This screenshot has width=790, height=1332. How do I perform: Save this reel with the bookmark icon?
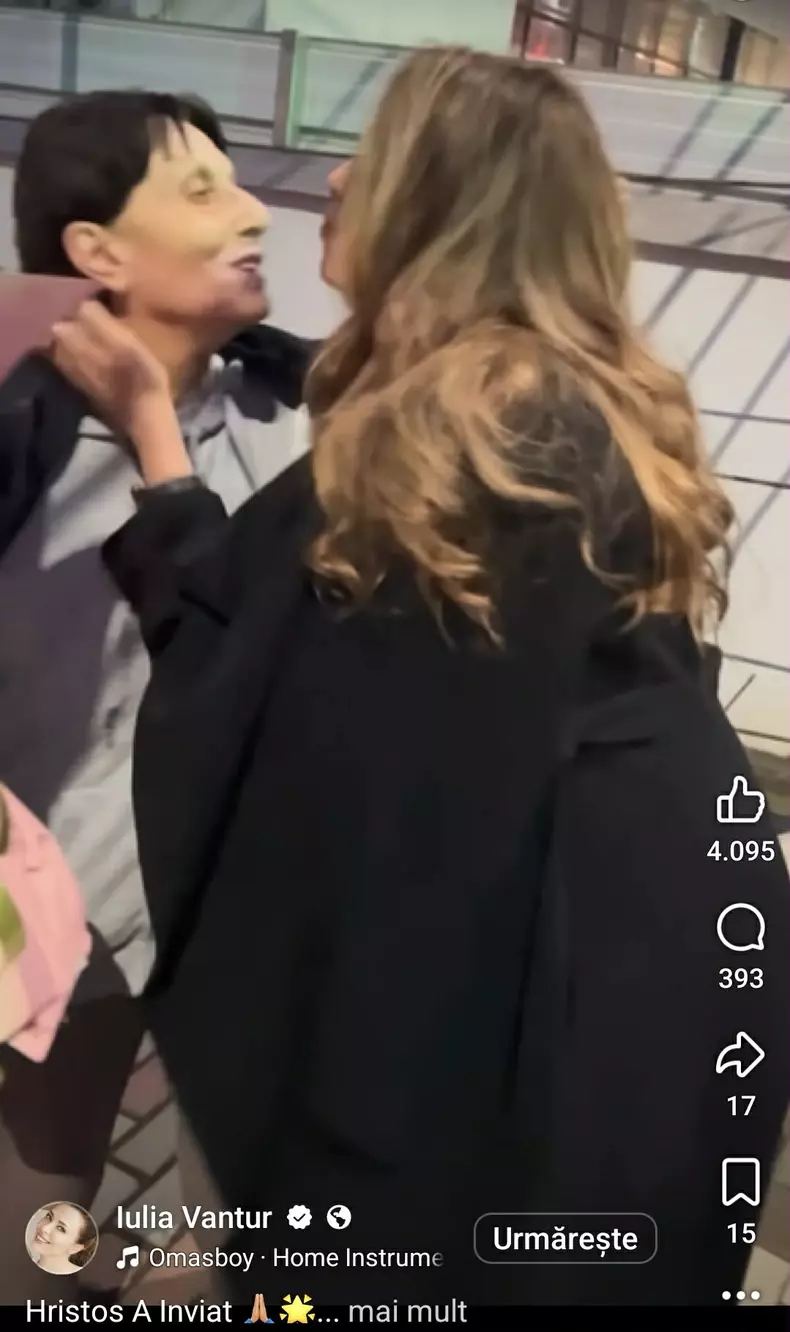[x=741, y=1182]
